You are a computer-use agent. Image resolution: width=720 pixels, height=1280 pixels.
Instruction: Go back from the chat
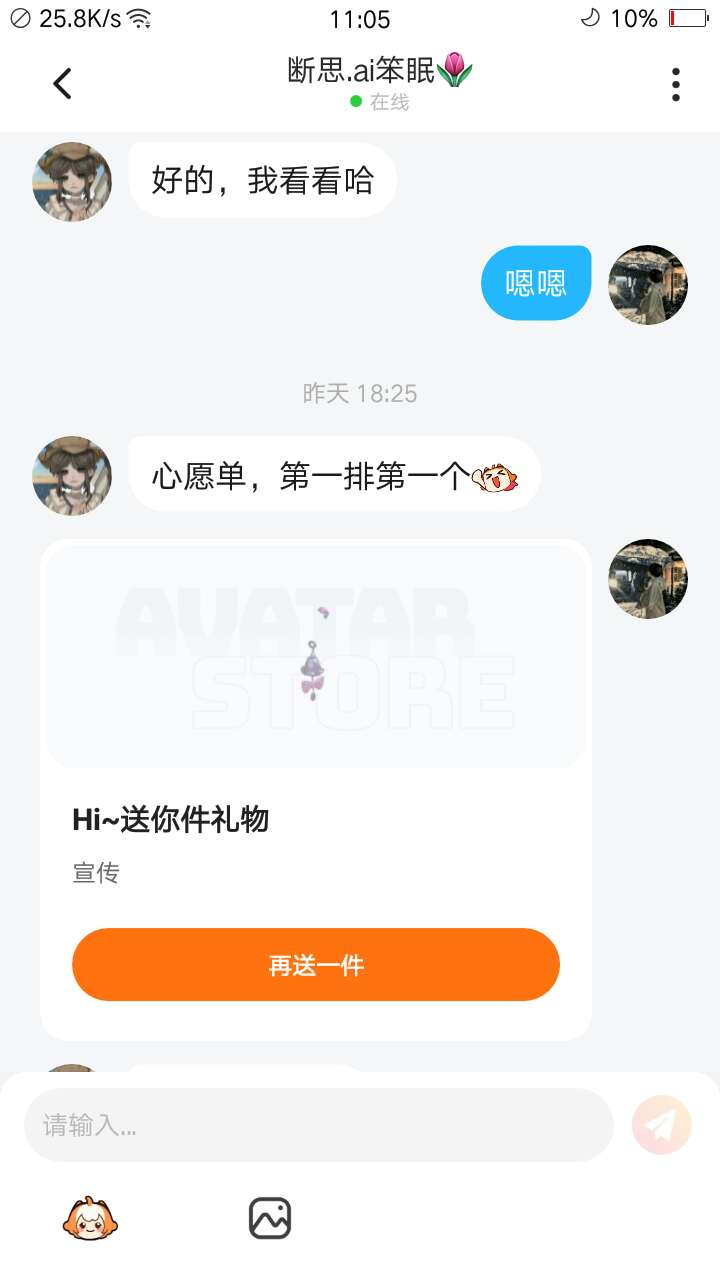tap(62, 84)
